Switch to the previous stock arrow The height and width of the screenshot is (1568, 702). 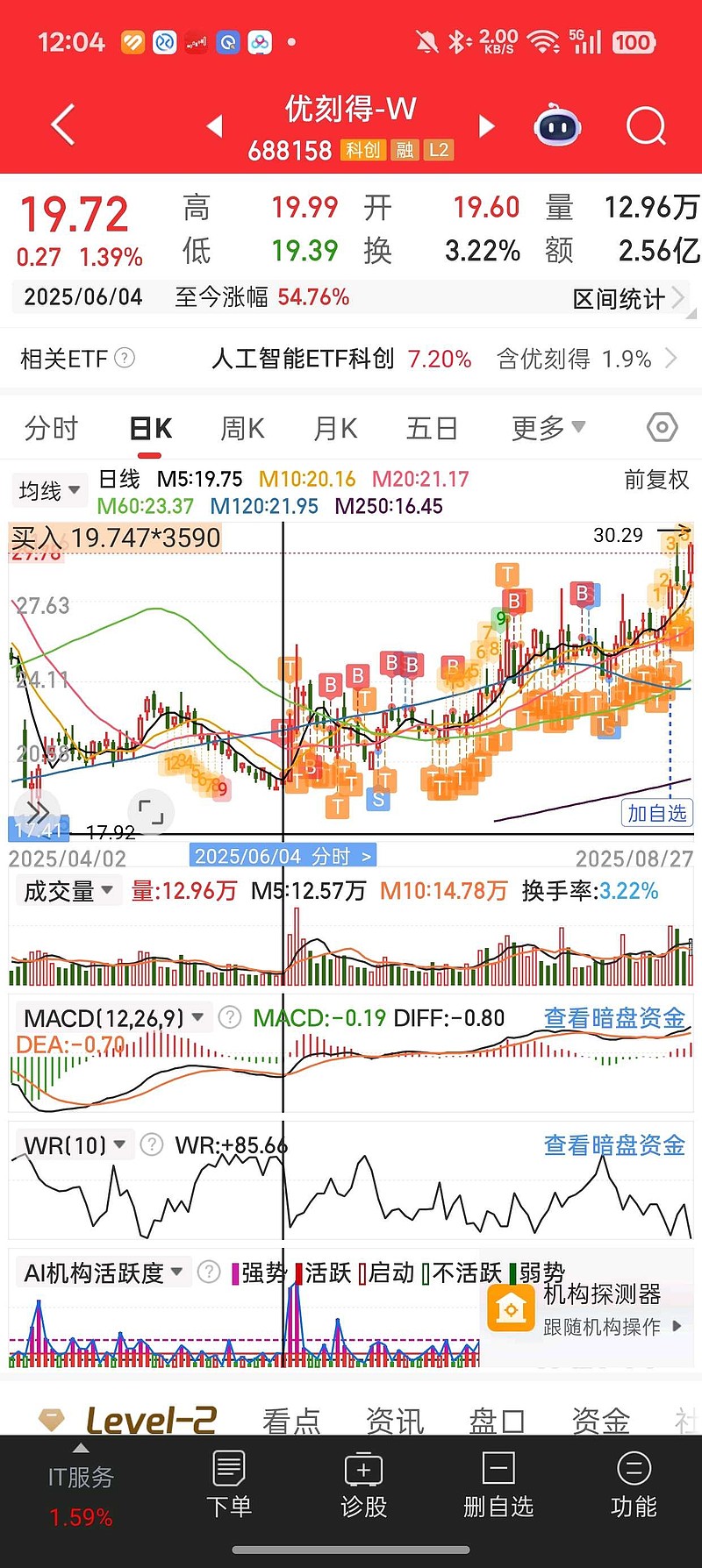click(x=214, y=126)
